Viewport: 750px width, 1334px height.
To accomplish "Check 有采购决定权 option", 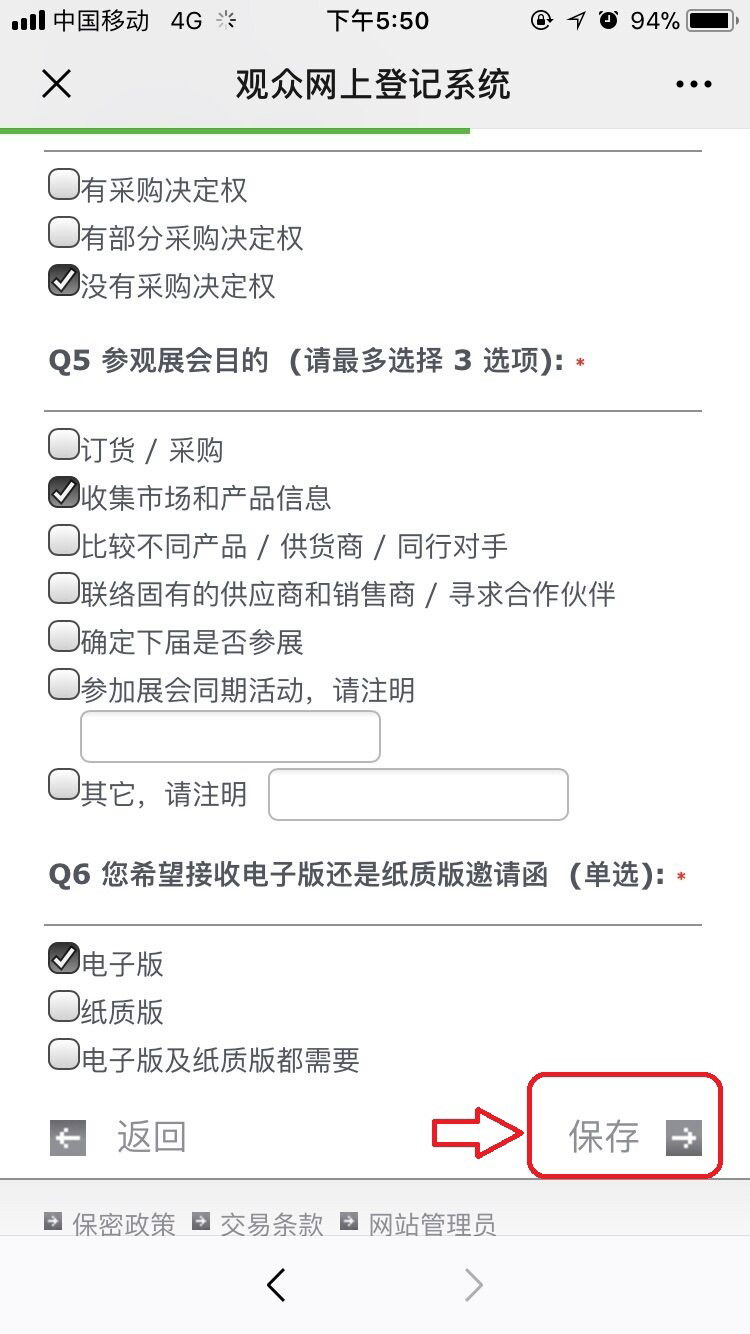I will [x=64, y=185].
